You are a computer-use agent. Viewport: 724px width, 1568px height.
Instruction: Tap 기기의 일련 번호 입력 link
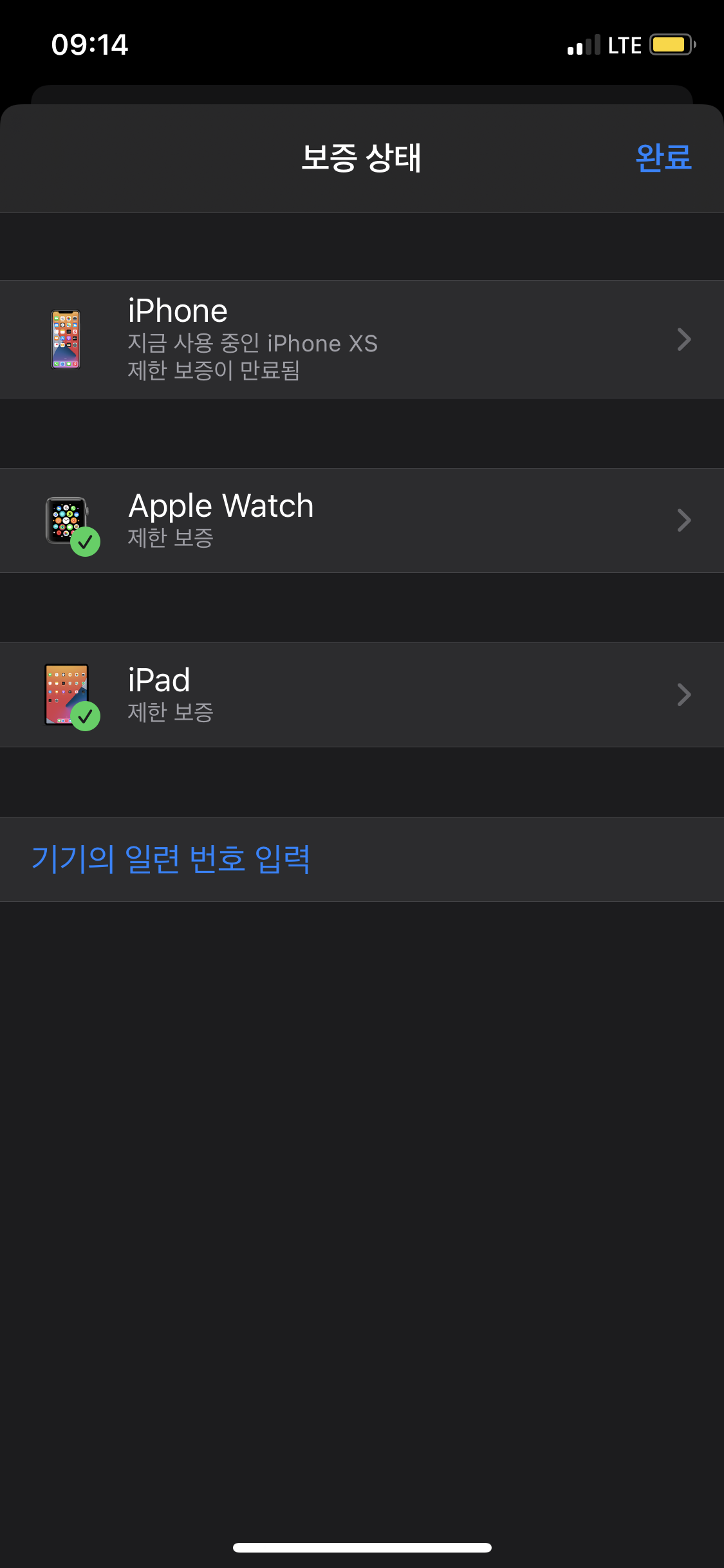(x=171, y=859)
